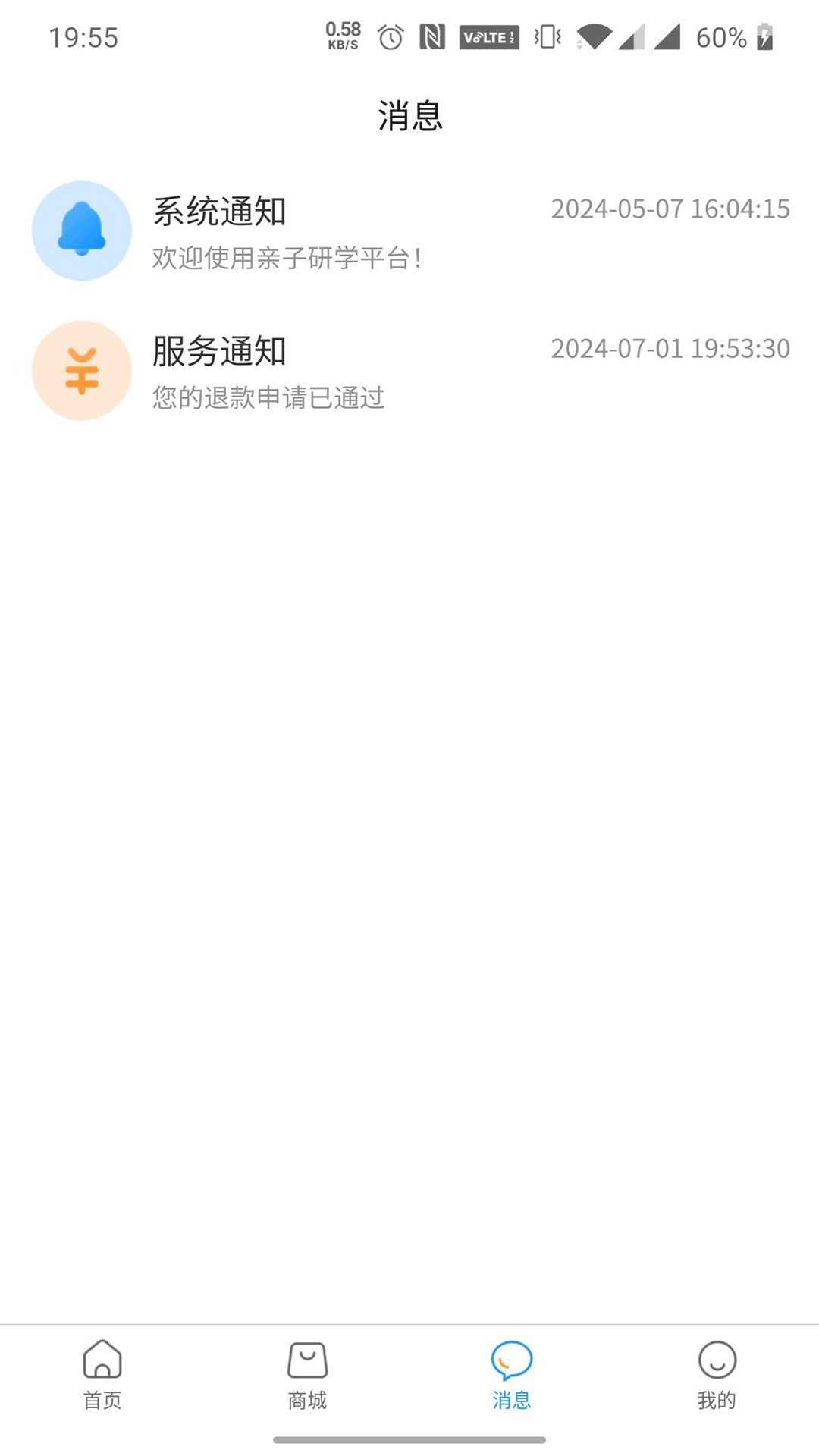The height and width of the screenshot is (1456, 819).
Task: Tap the VoLTE indicator icon
Action: coord(488,36)
